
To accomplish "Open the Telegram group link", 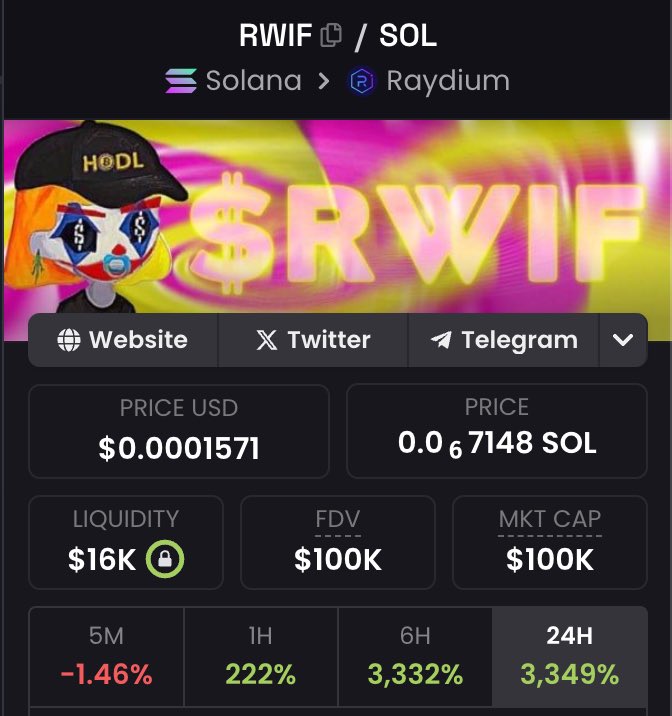I will pyautogui.click(x=503, y=340).
